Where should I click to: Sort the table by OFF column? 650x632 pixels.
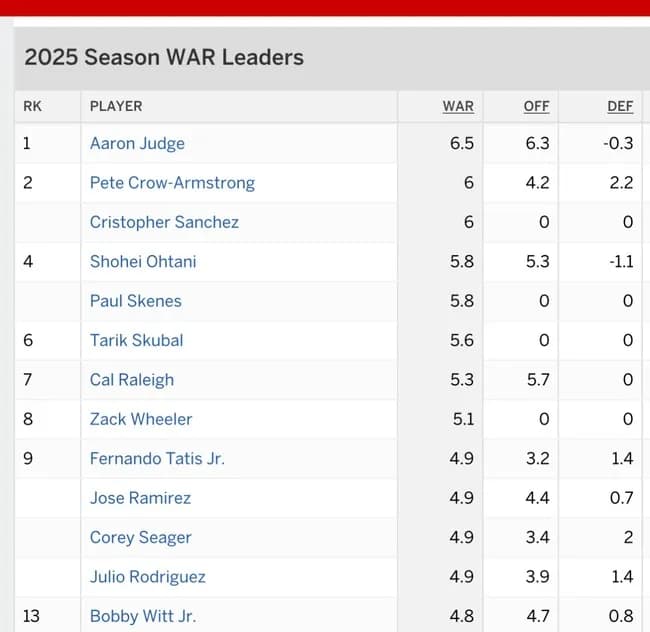click(x=536, y=106)
